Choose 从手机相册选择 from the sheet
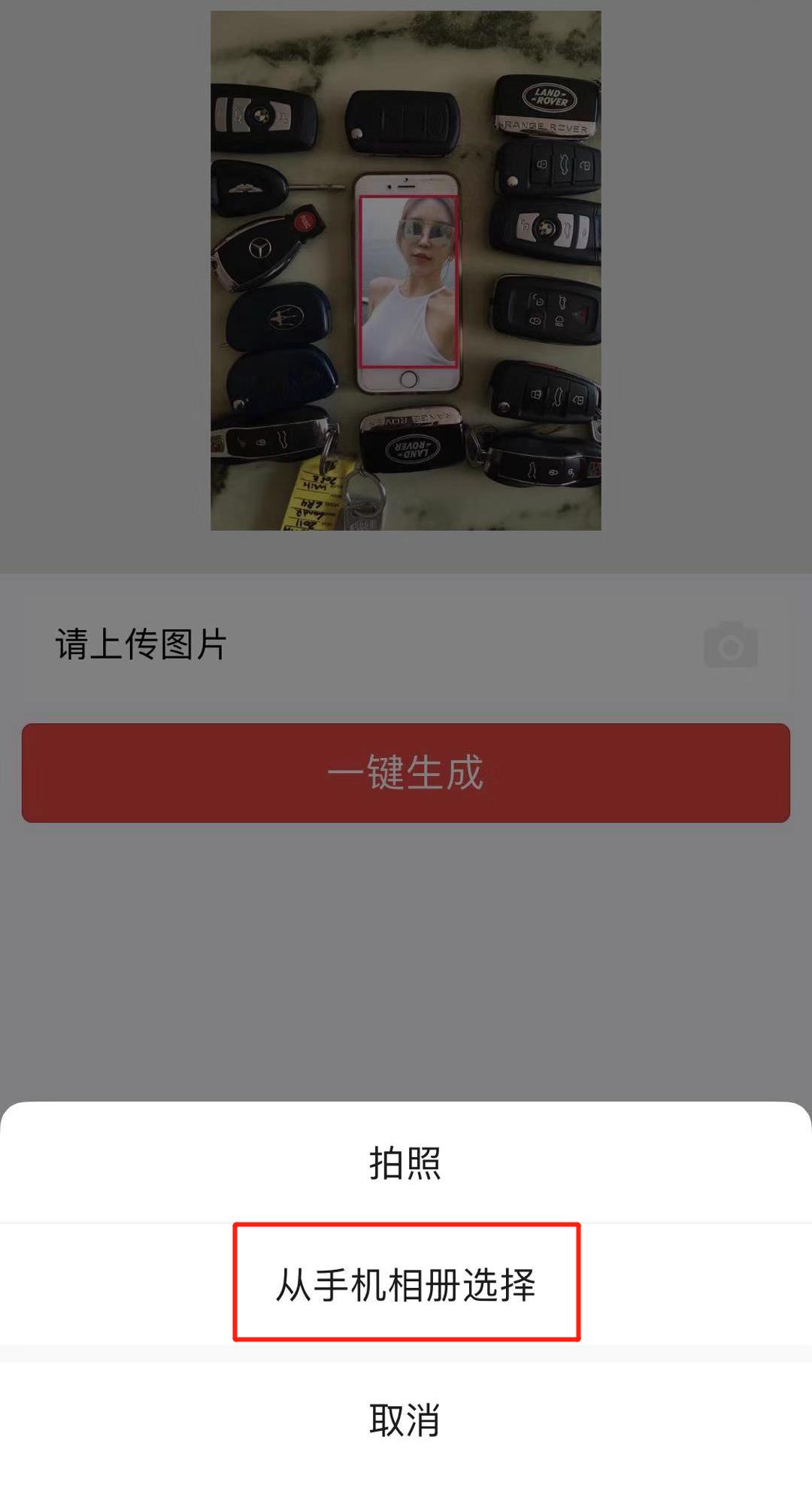The width and height of the screenshot is (812, 1491). pos(406,1283)
